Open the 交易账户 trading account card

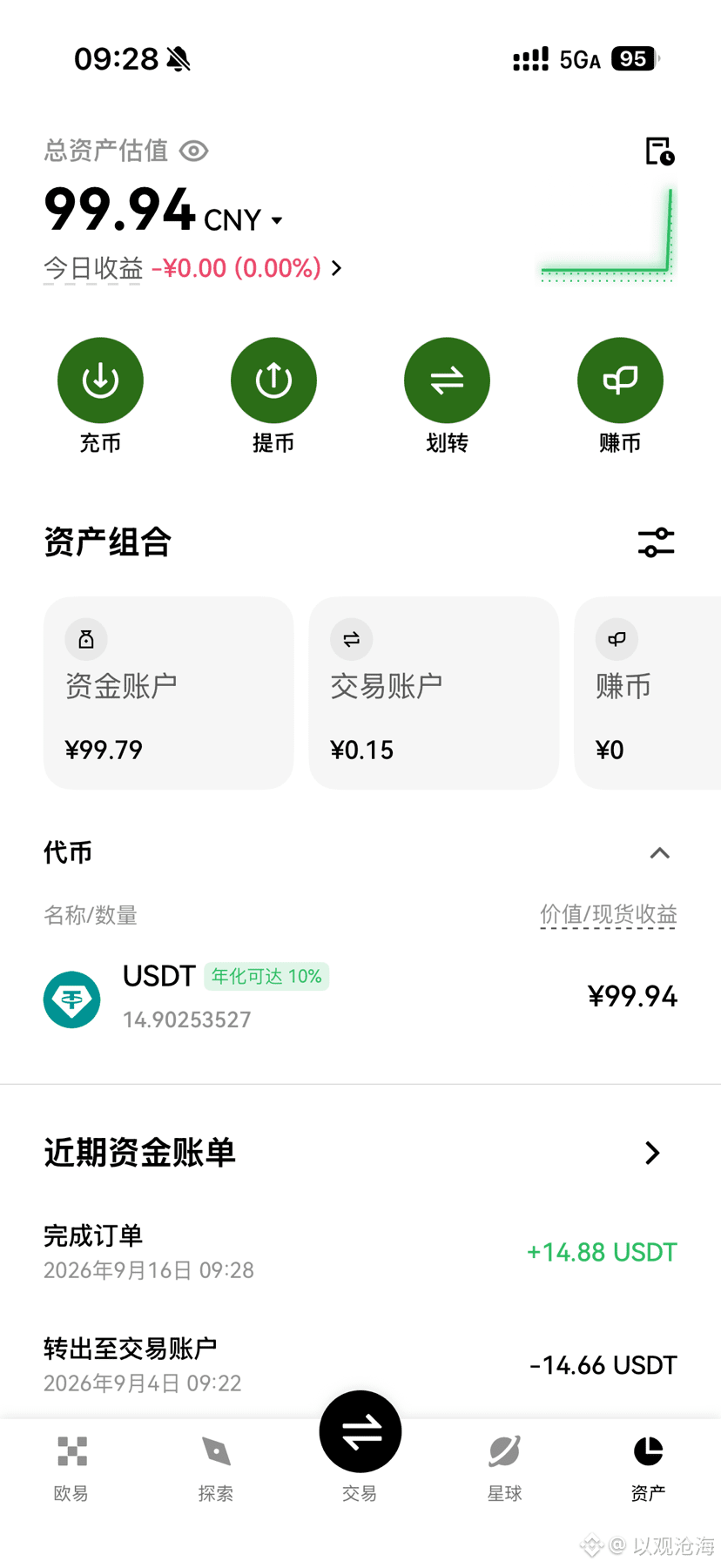pyautogui.click(x=434, y=693)
